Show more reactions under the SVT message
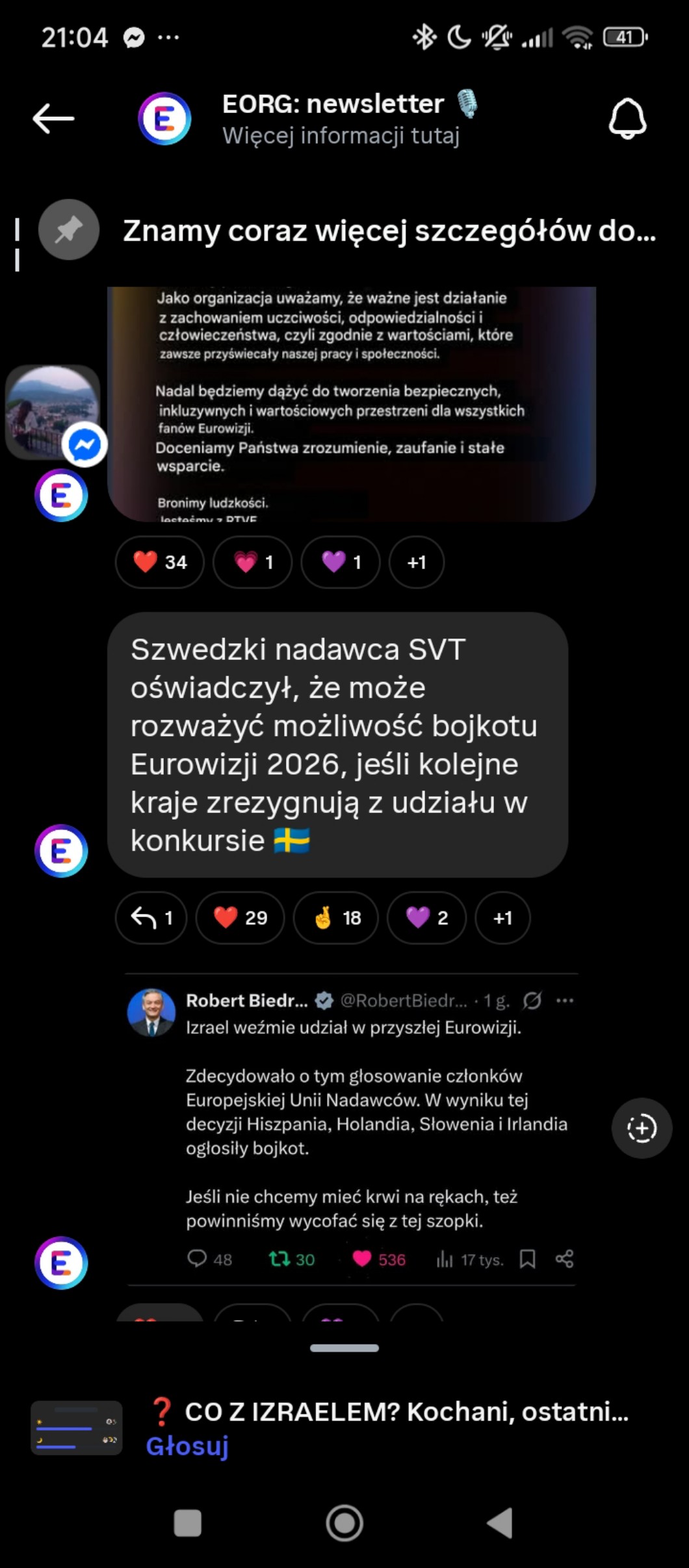 pos(502,918)
